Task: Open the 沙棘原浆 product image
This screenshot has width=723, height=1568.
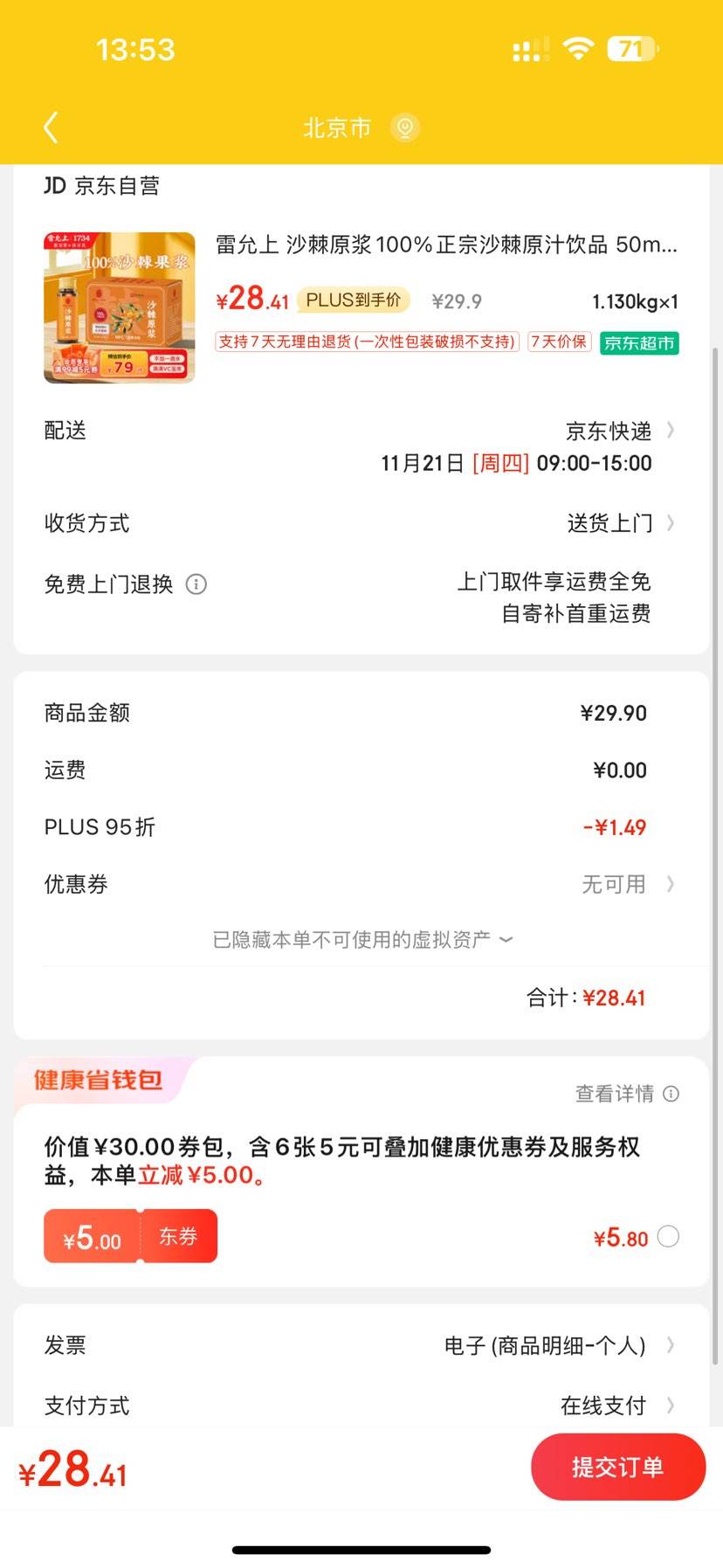Action: pos(120,307)
